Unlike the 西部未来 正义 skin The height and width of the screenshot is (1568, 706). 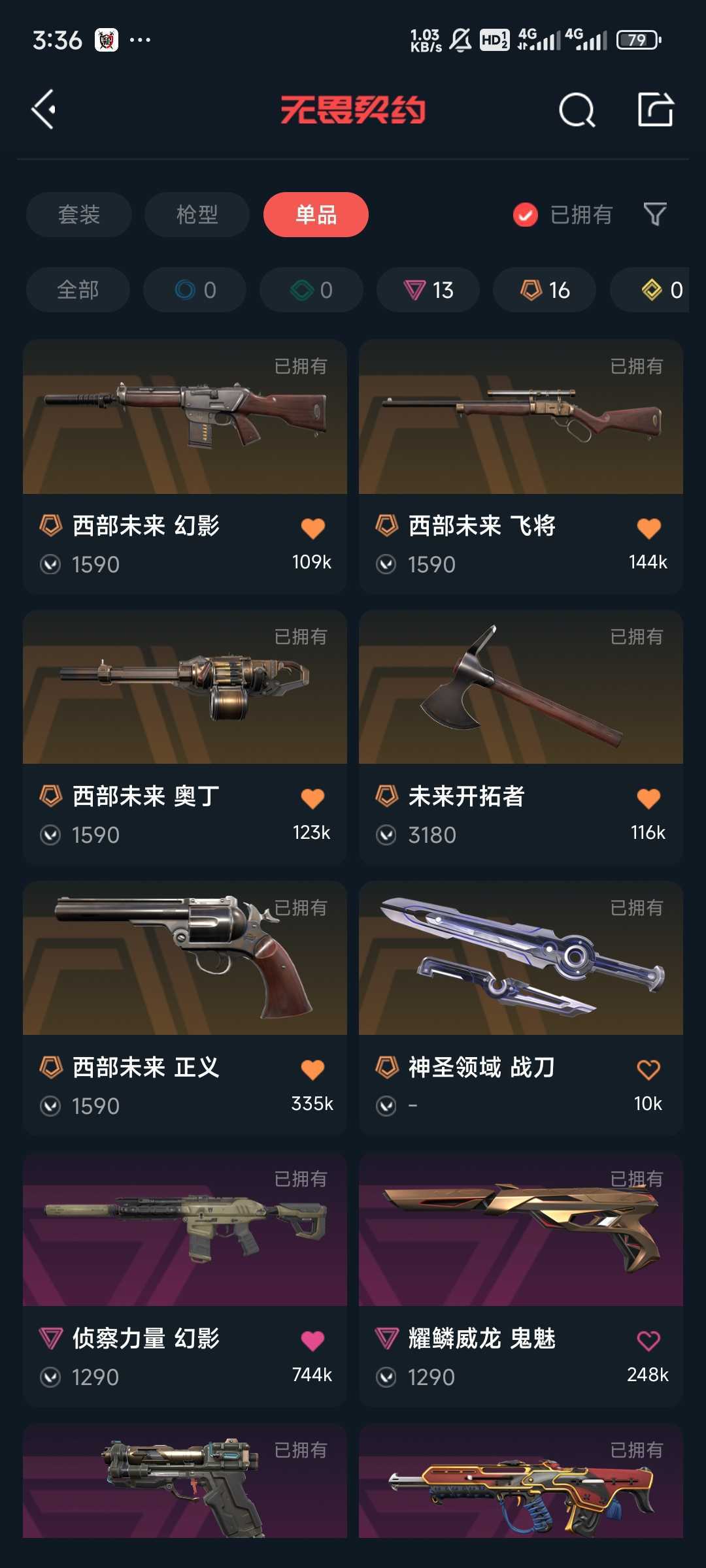[312, 1070]
